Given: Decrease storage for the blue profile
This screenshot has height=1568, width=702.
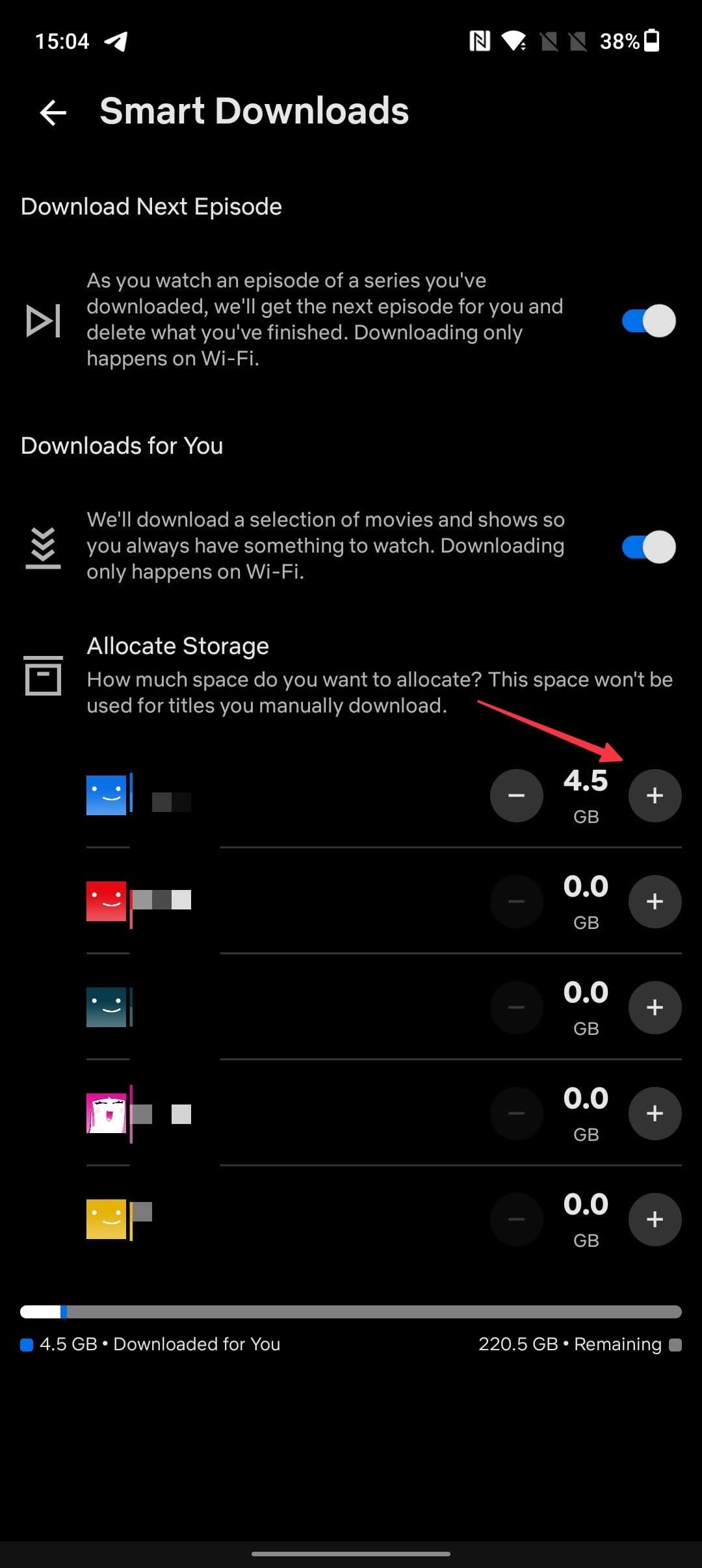Looking at the screenshot, I should click(516, 795).
